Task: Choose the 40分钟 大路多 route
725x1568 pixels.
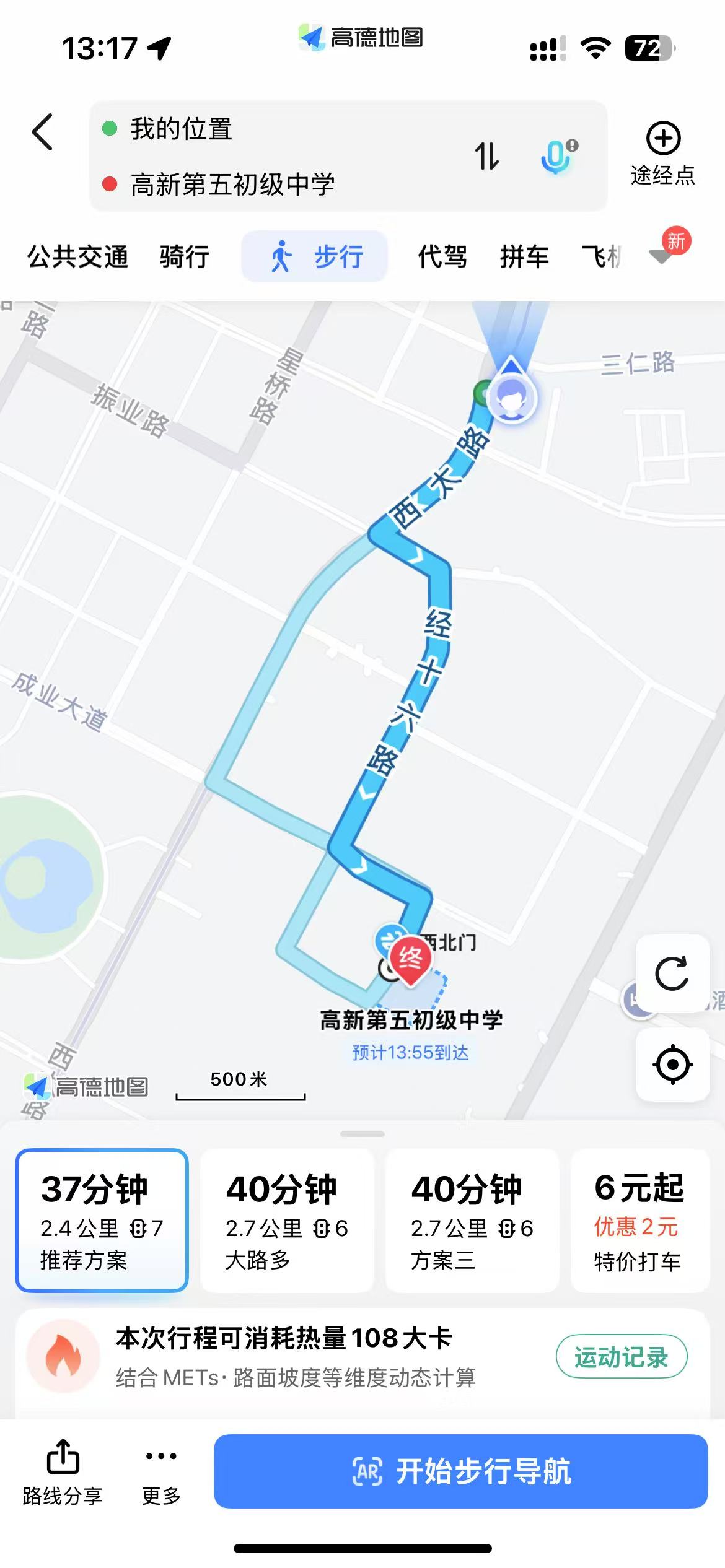Action: [287, 1220]
